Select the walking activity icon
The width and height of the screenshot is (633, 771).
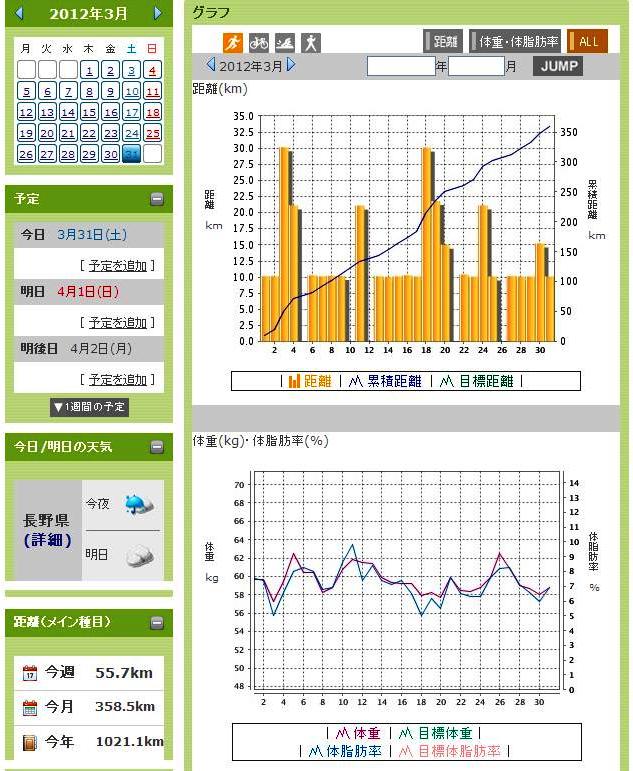311,42
